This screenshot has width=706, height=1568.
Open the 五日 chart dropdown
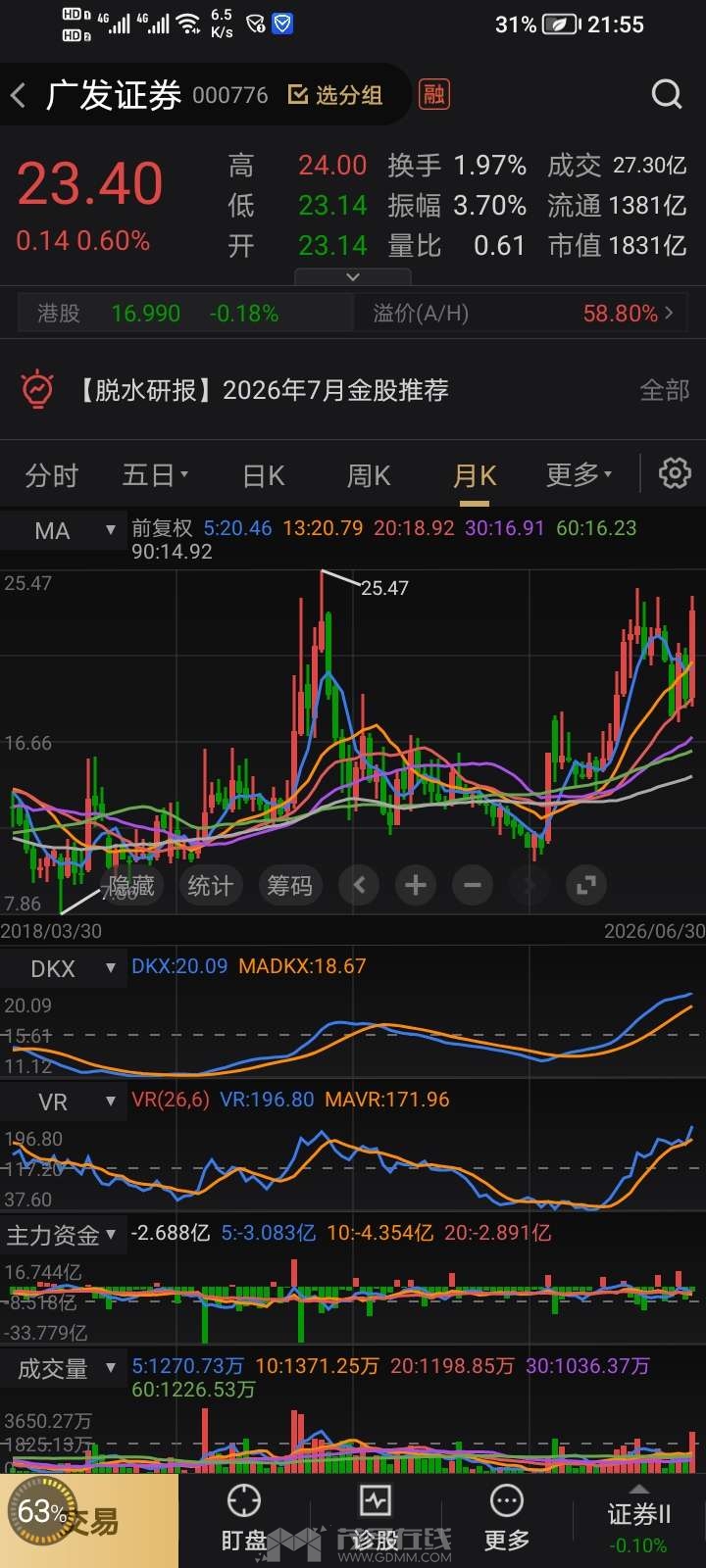click(x=155, y=476)
